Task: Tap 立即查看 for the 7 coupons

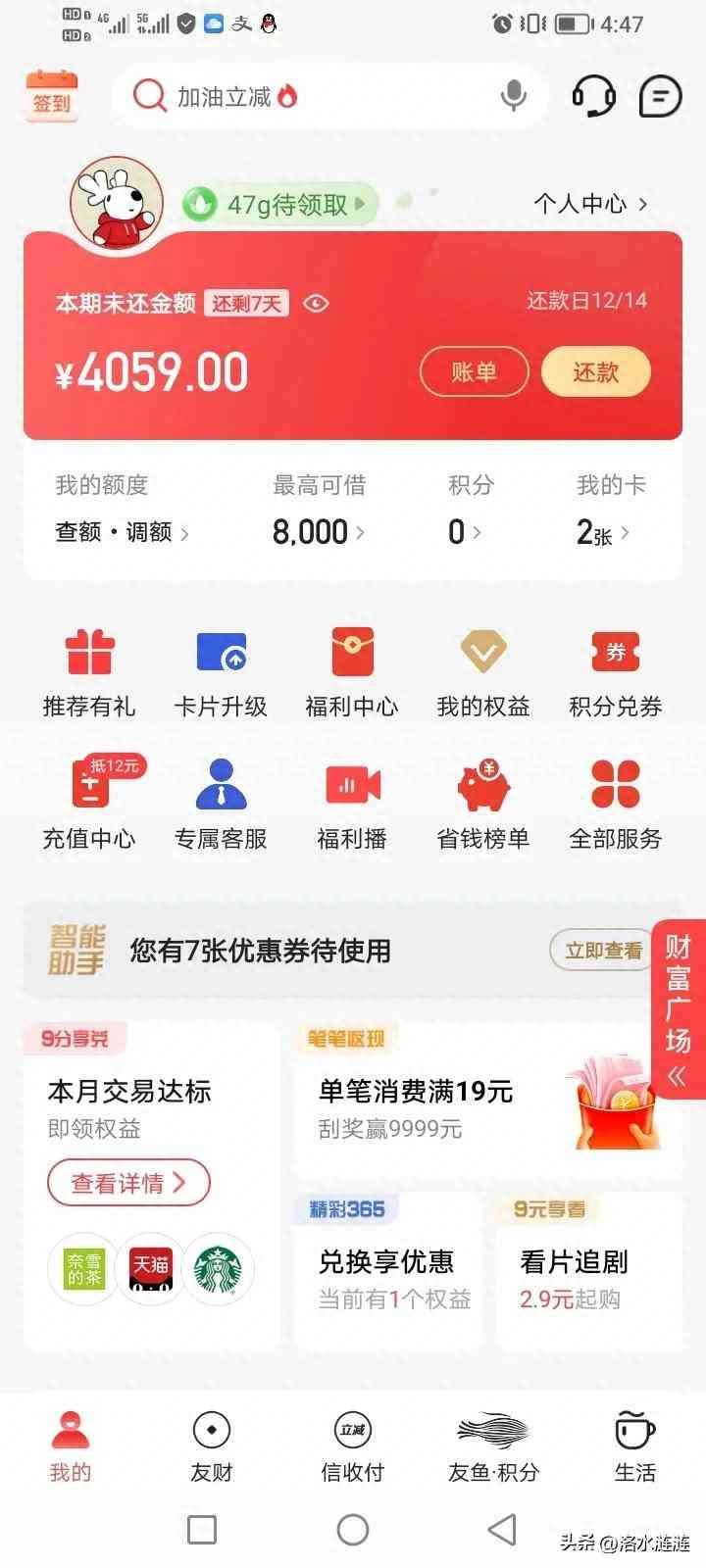Action: (x=602, y=951)
